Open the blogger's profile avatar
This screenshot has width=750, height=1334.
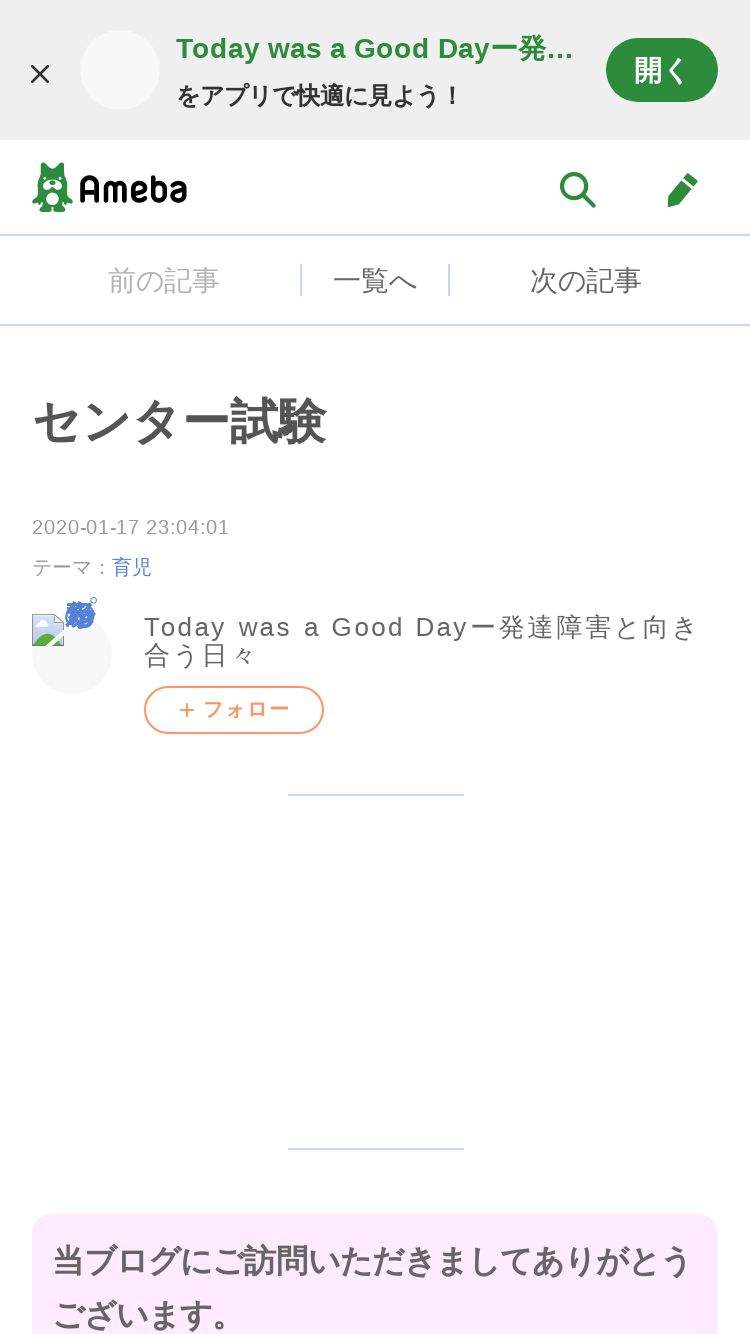coord(71,652)
